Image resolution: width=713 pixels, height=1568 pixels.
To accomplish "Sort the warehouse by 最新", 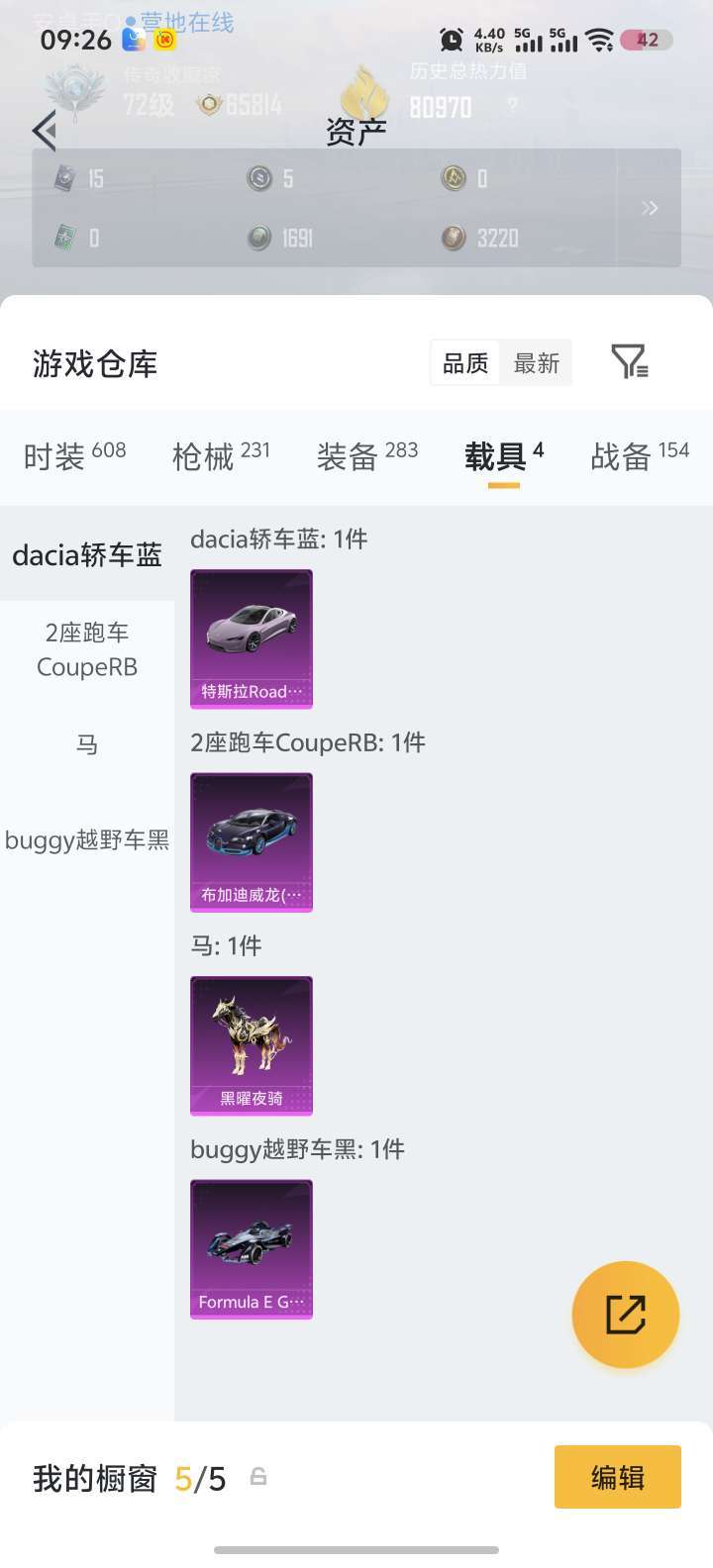I will (x=537, y=363).
